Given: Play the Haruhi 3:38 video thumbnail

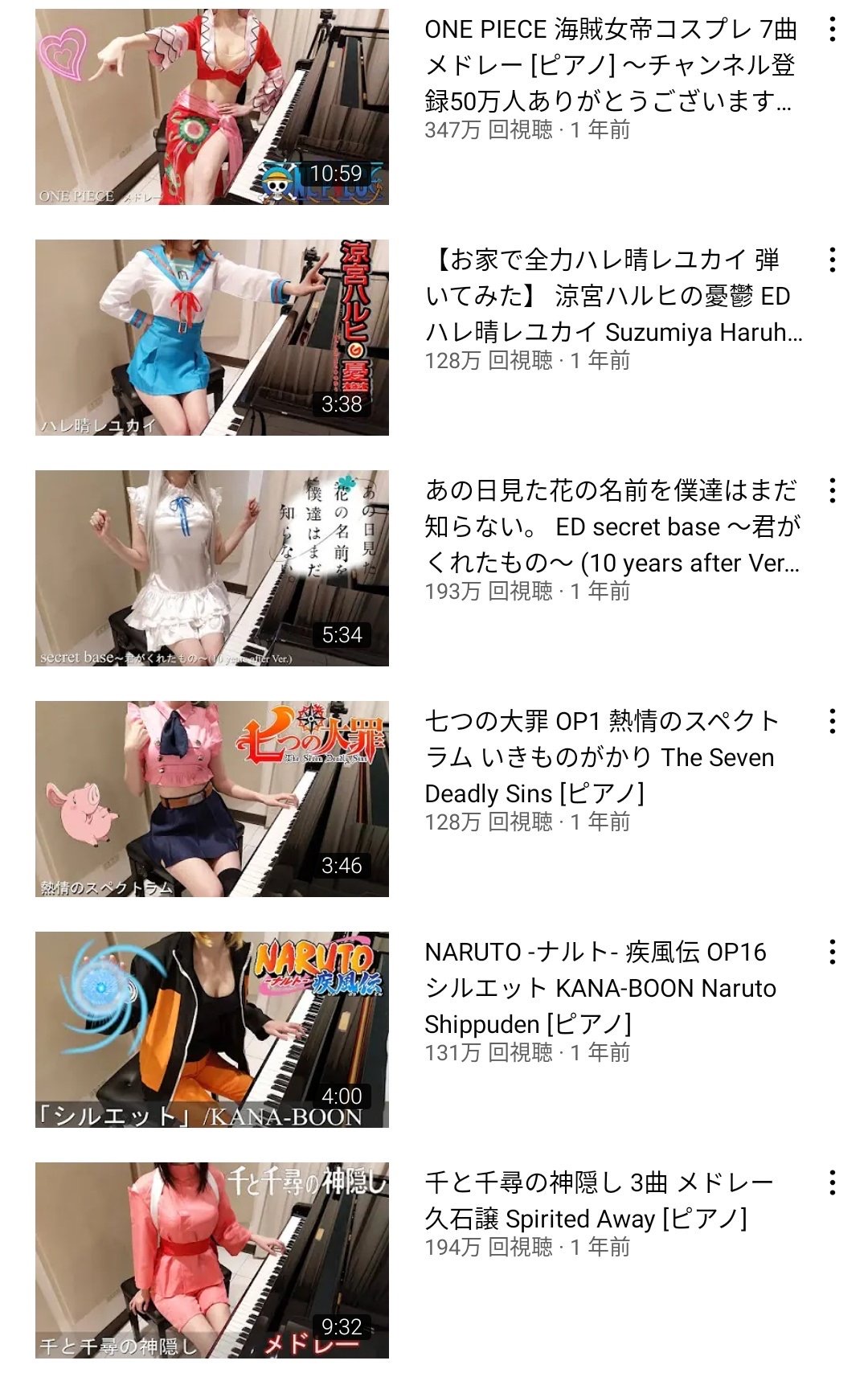Looking at the screenshot, I should 211,338.
